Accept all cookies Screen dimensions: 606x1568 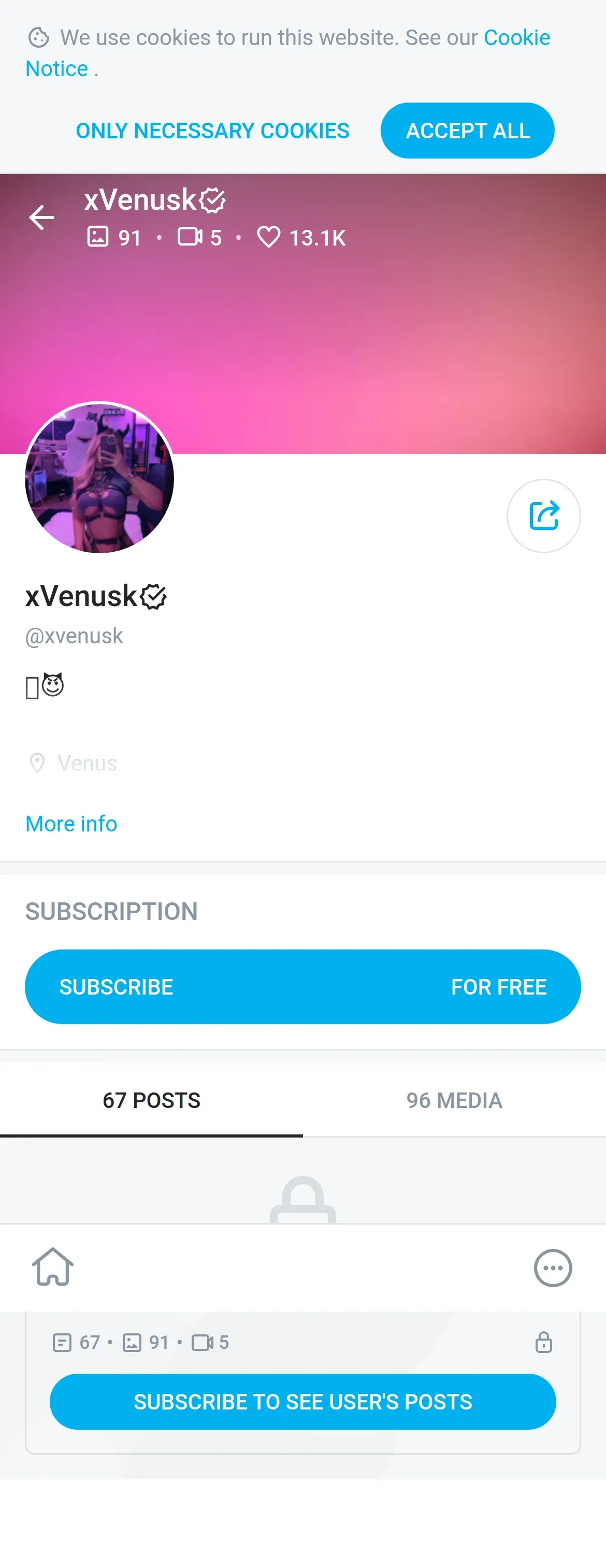(x=467, y=131)
